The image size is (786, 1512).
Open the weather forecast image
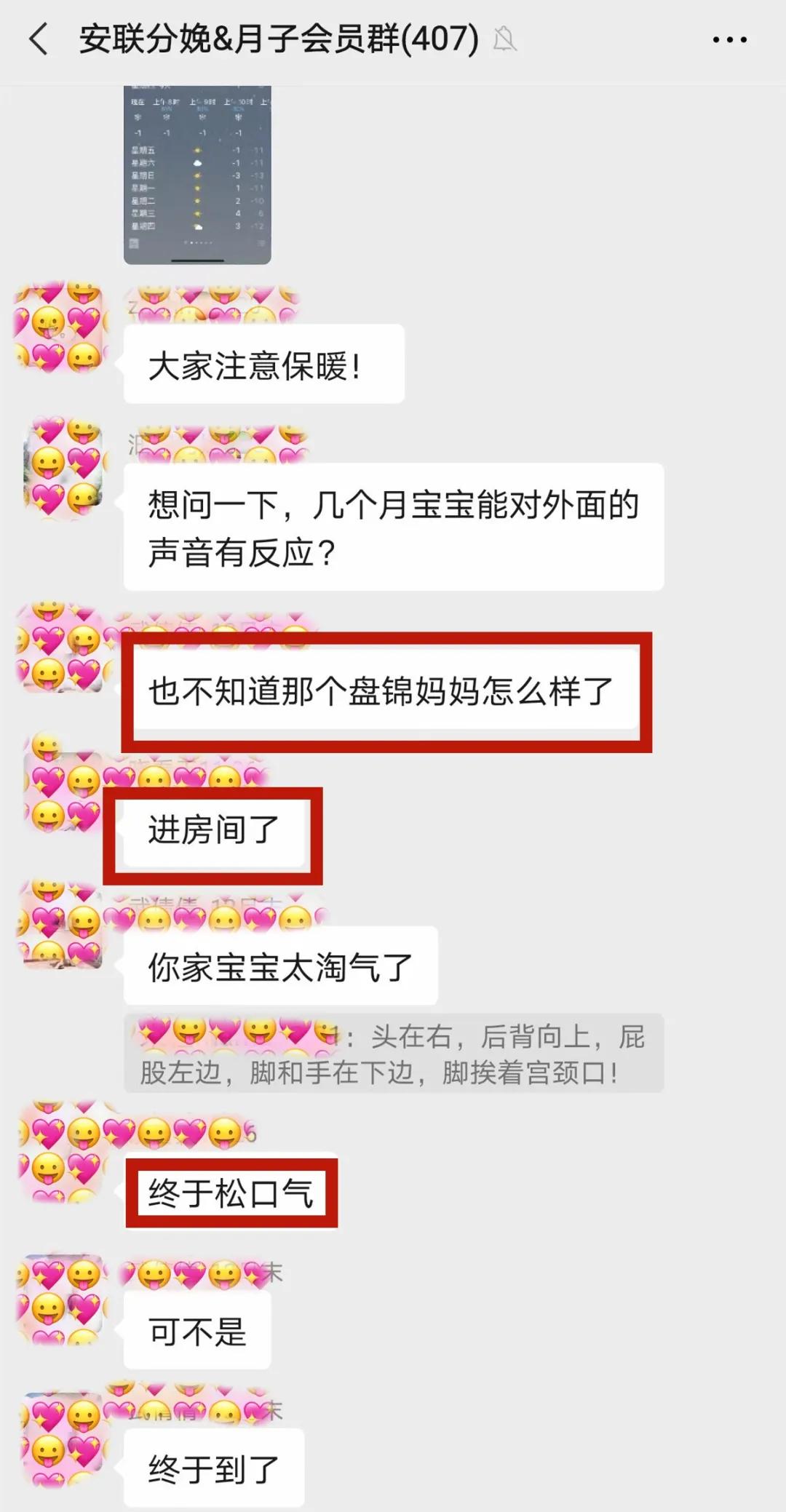(197, 175)
